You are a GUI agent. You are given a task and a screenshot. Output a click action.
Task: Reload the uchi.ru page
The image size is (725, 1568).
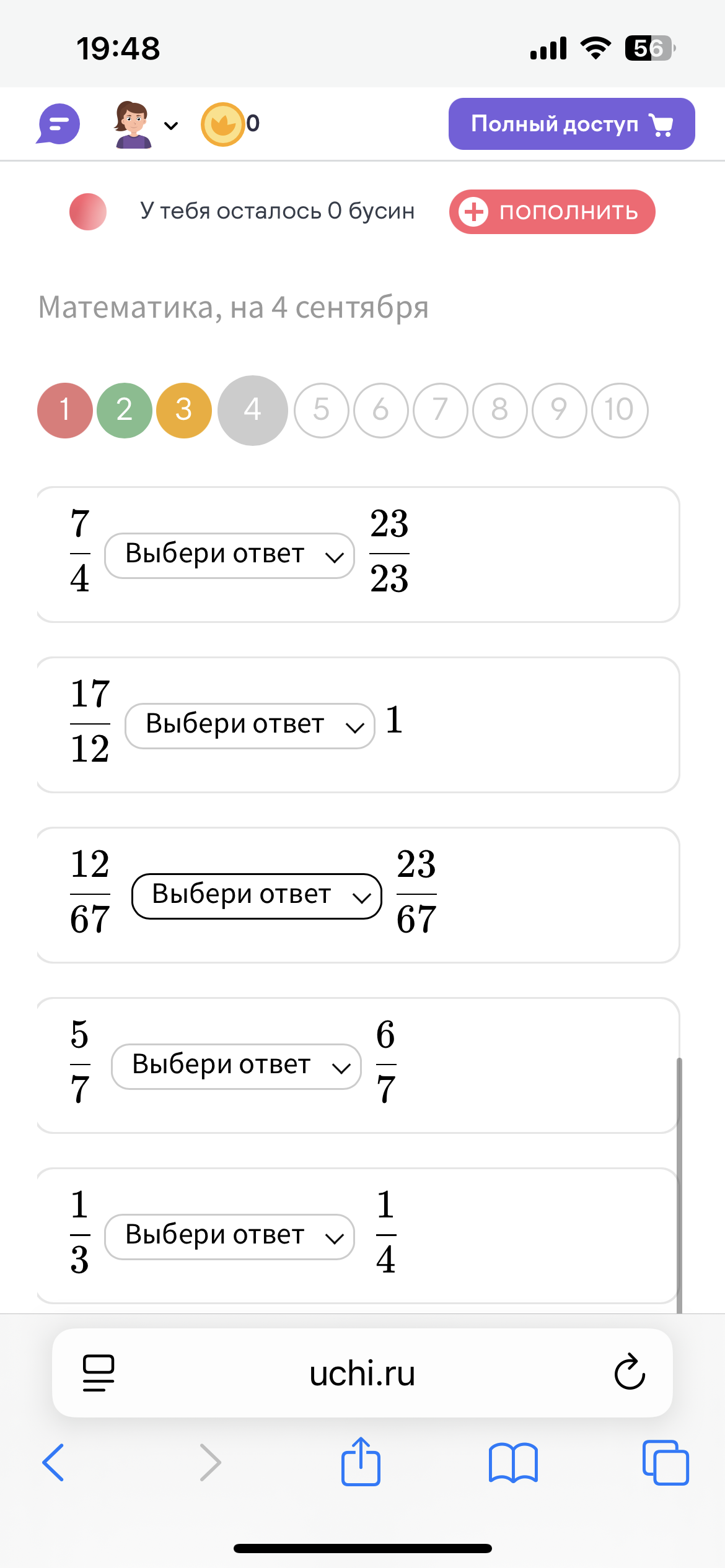(x=630, y=1372)
